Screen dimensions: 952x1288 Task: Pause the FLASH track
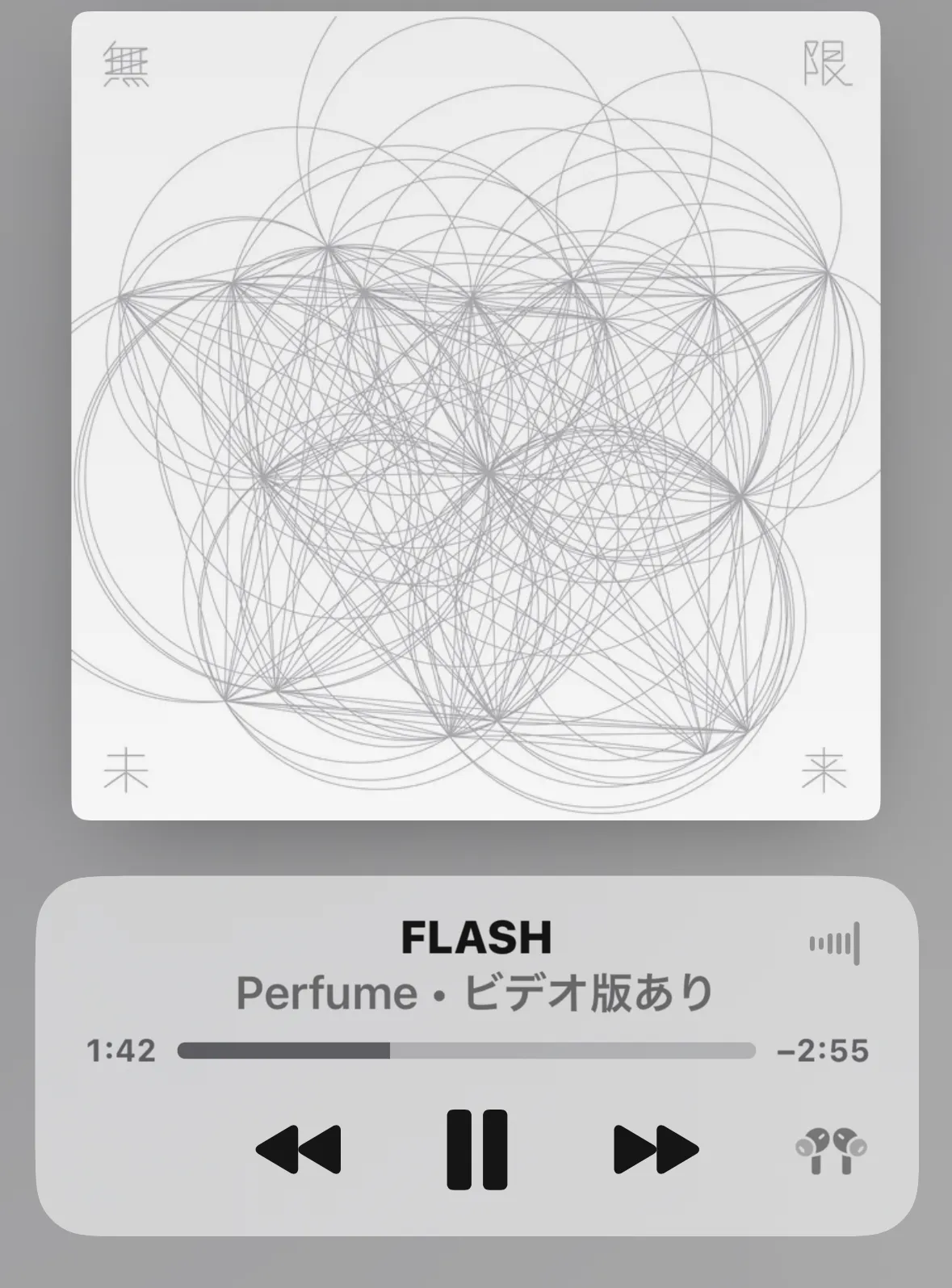(476, 1149)
